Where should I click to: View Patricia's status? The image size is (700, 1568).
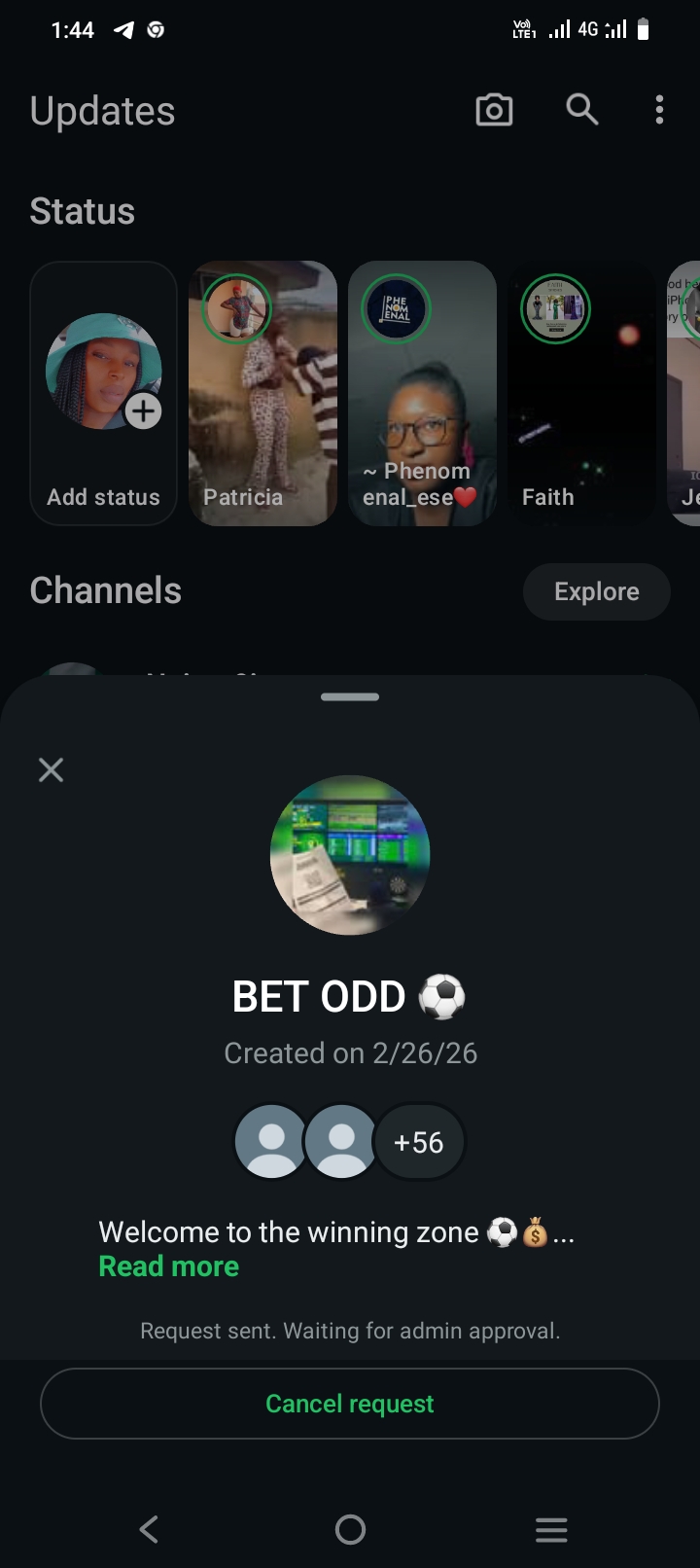pyautogui.click(x=262, y=393)
